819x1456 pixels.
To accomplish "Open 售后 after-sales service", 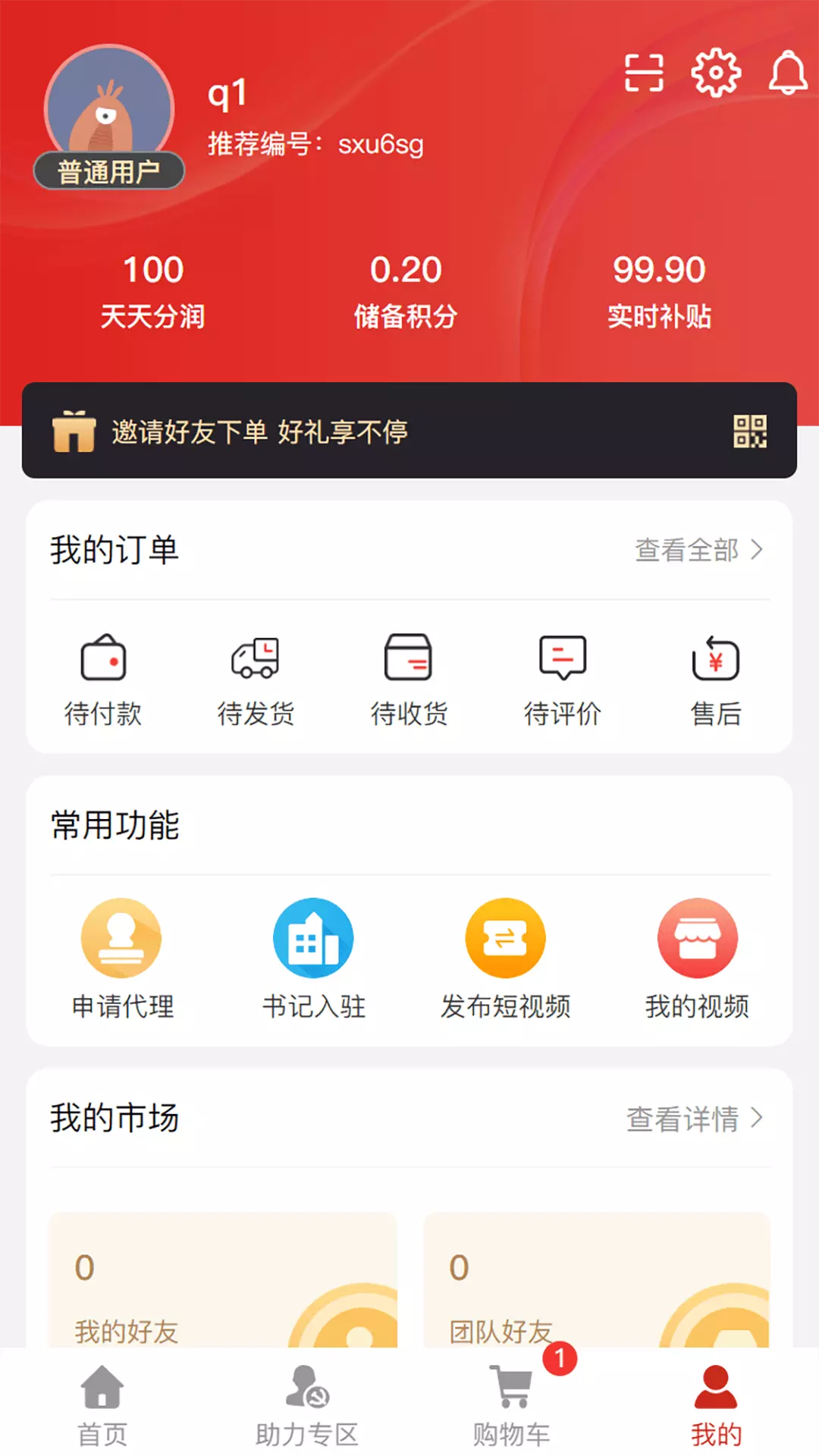I will 715,679.
